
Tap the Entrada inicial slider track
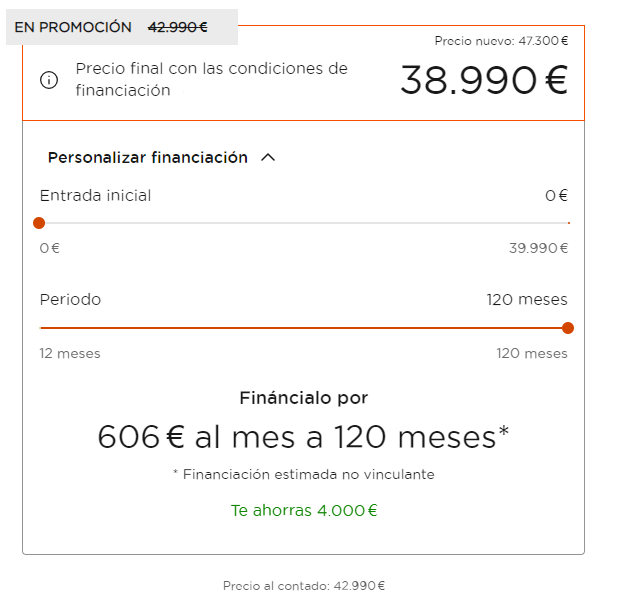pos(304,223)
